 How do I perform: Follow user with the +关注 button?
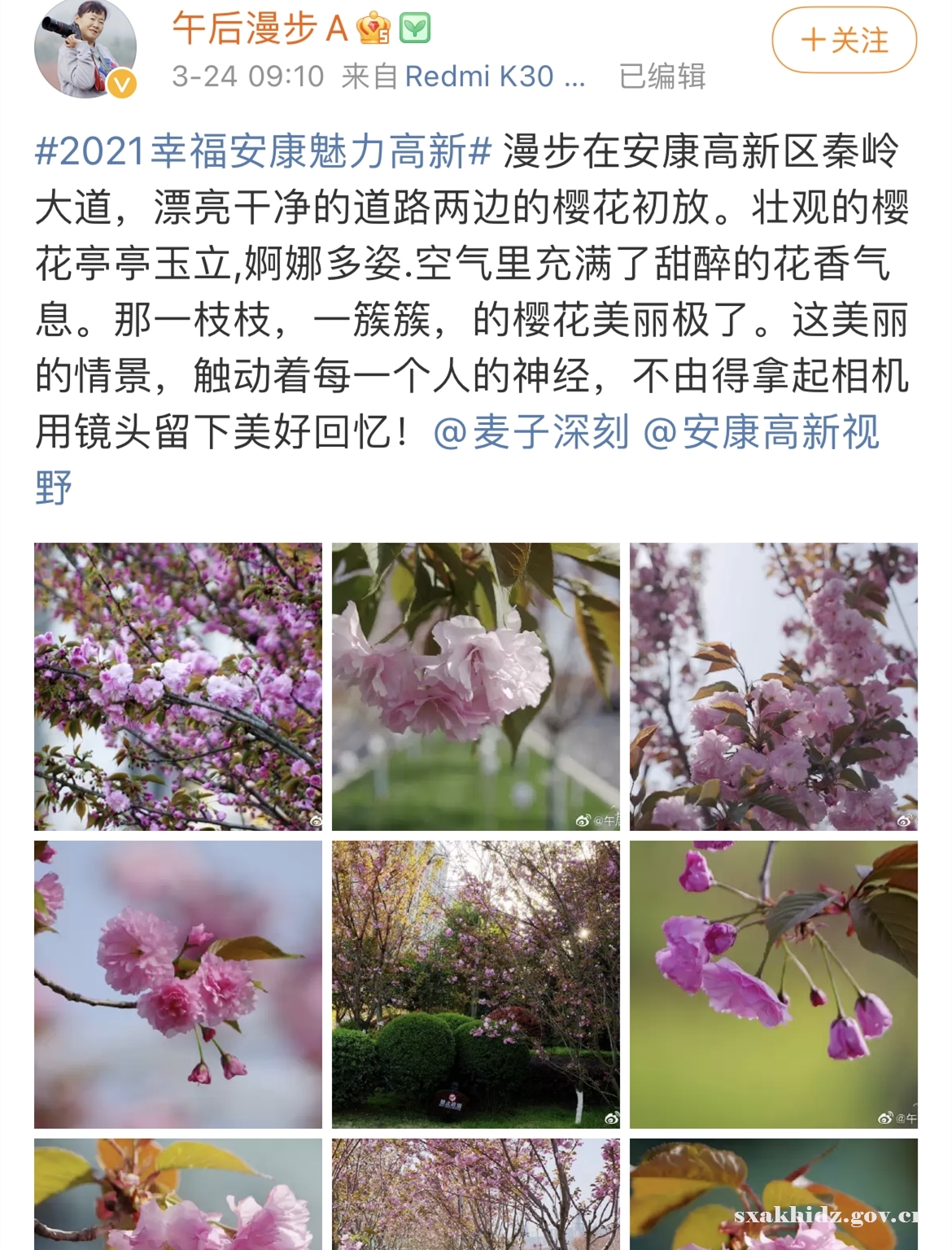point(844,40)
